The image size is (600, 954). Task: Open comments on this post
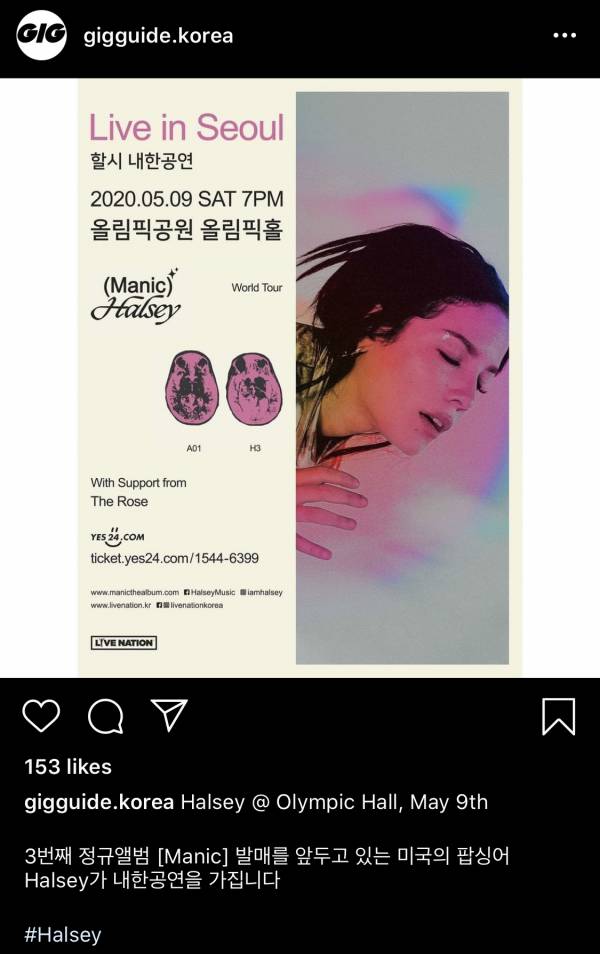tap(106, 716)
